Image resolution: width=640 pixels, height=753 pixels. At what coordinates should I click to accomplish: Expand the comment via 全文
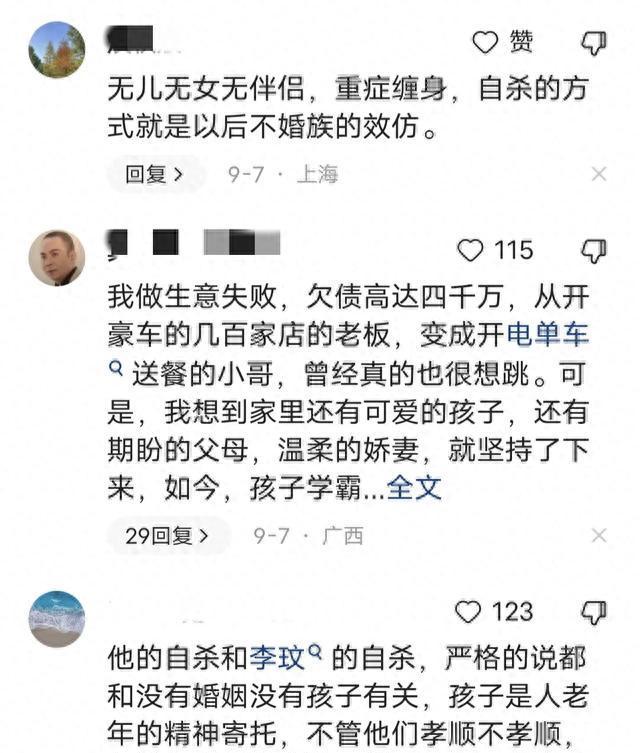414,487
